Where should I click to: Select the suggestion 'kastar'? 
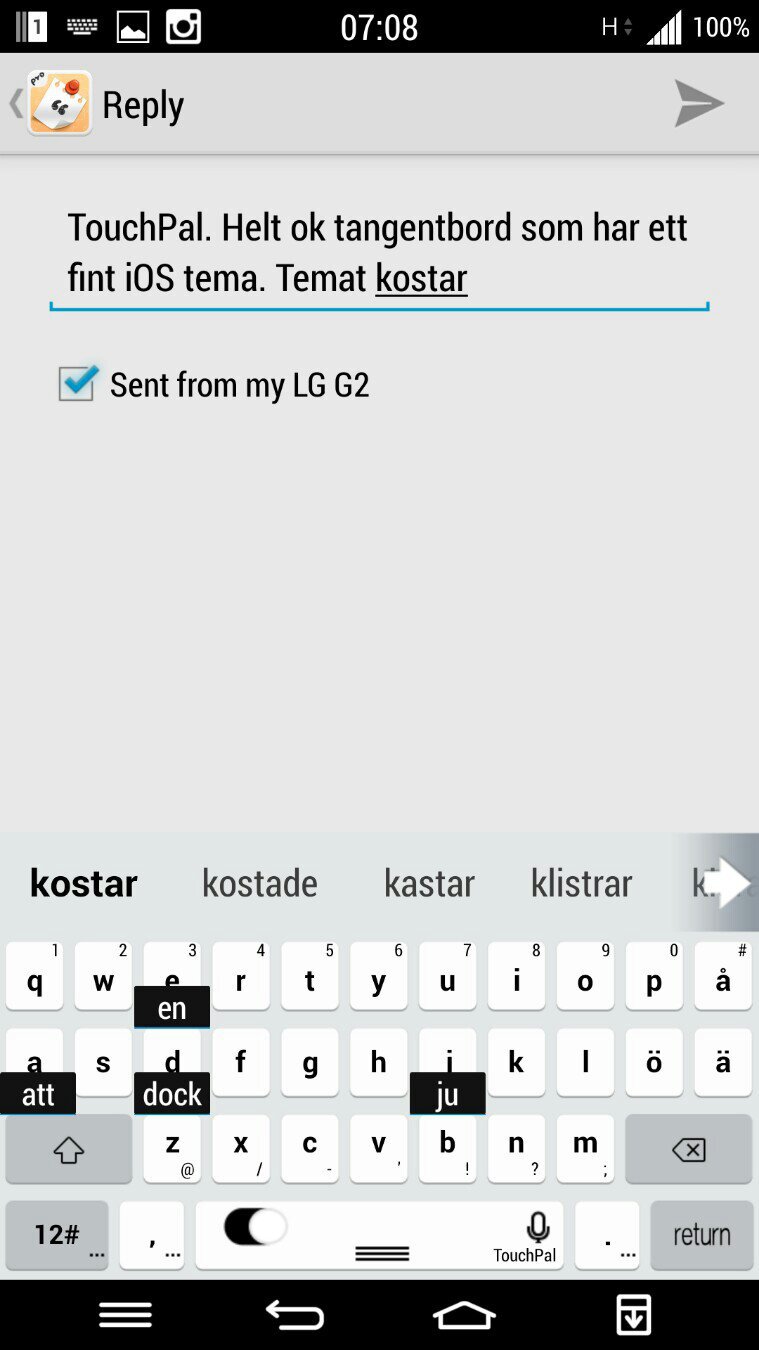[x=429, y=884]
